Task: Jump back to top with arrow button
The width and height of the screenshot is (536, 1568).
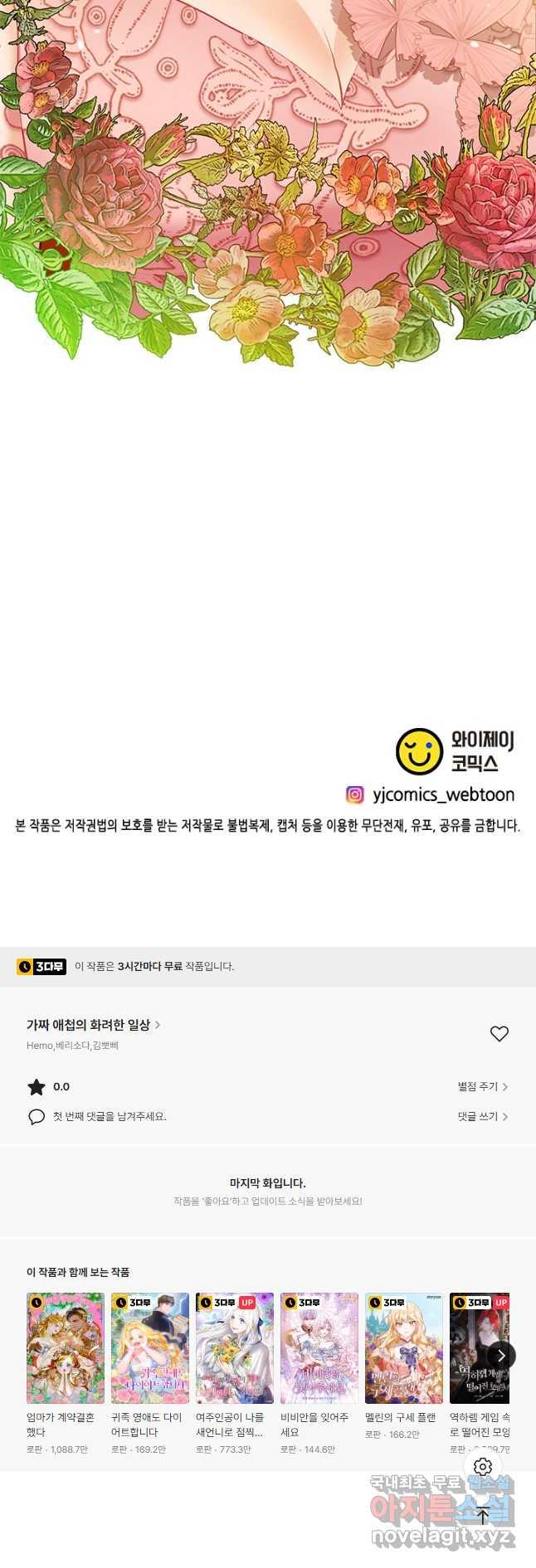Action: 483,1515
